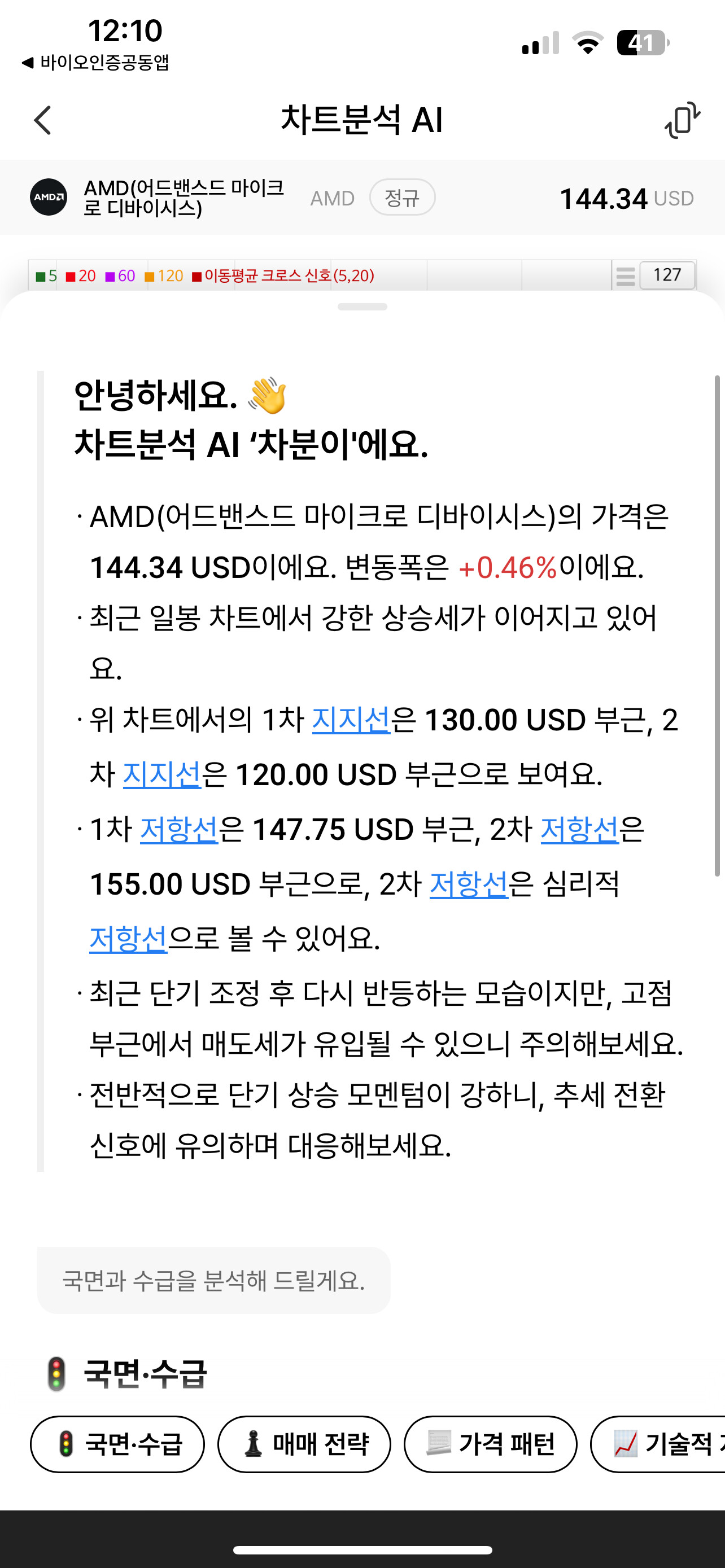Screen dimensions: 725x1568
Task: Return to 바이오인증공동앱 via status bar link
Action: [x=95, y=62]
